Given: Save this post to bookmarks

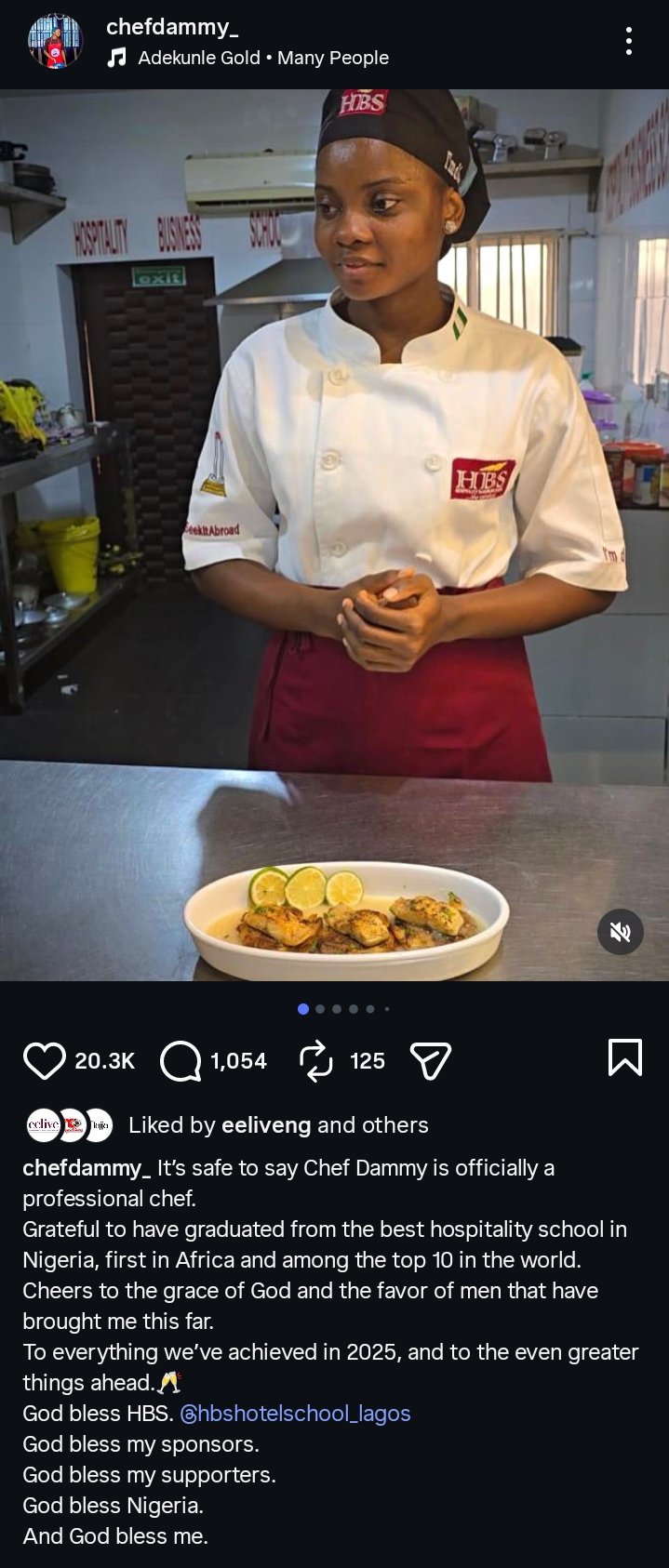Looking at the screenshot, I should (x=624, y=1058).
